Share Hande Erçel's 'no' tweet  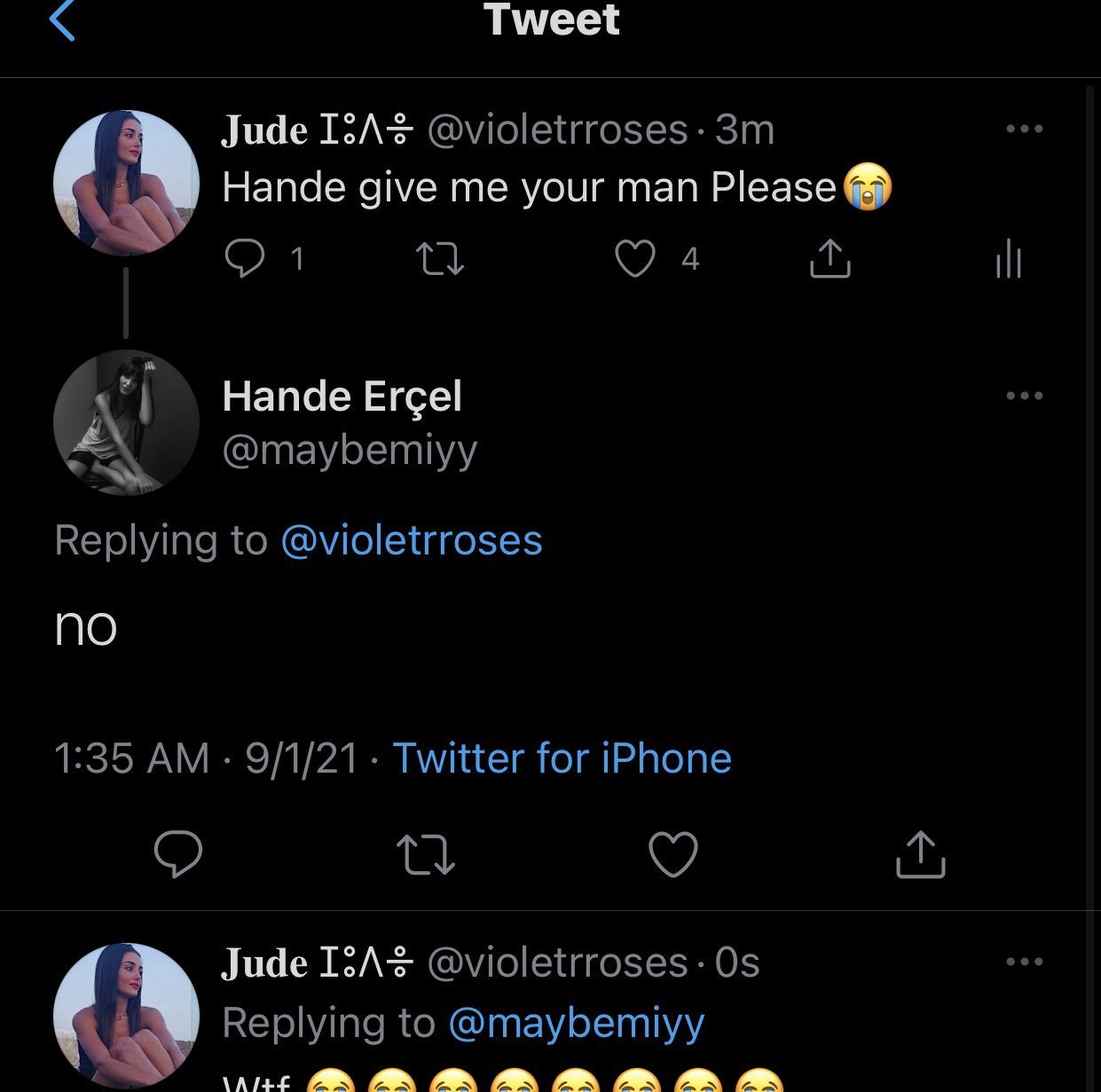tap(920, 854)
